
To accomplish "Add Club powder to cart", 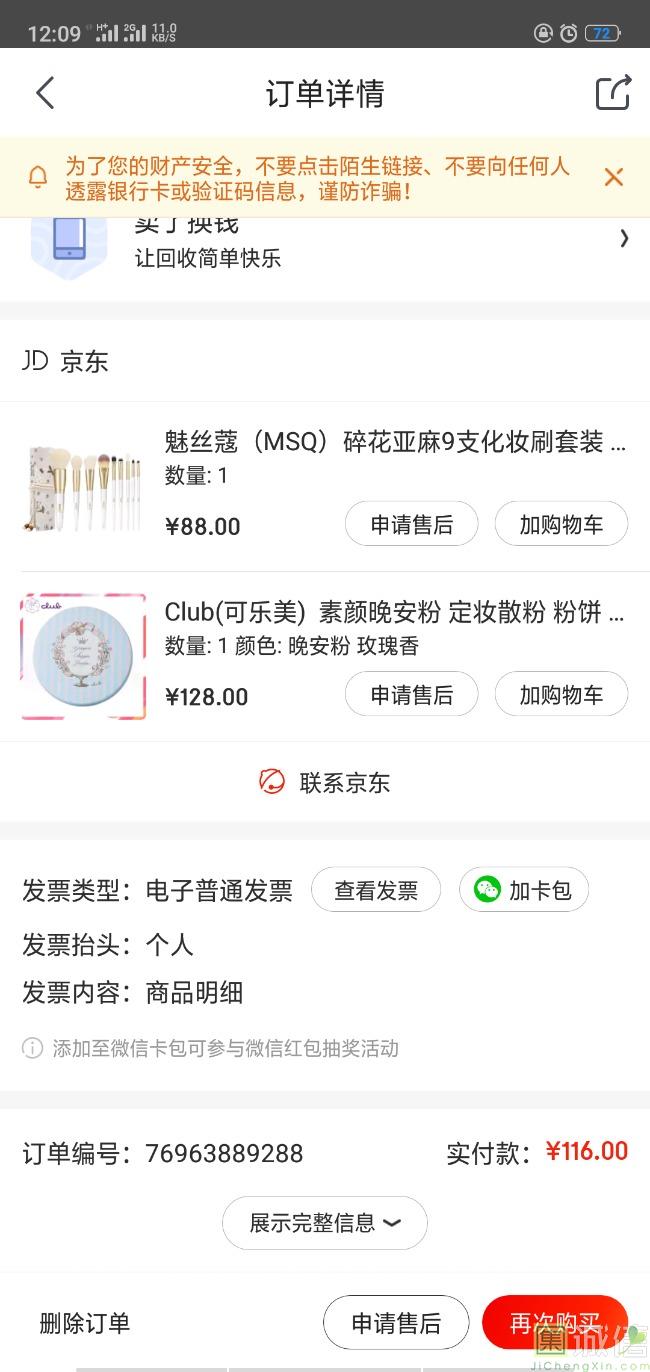I will point(561,695).
